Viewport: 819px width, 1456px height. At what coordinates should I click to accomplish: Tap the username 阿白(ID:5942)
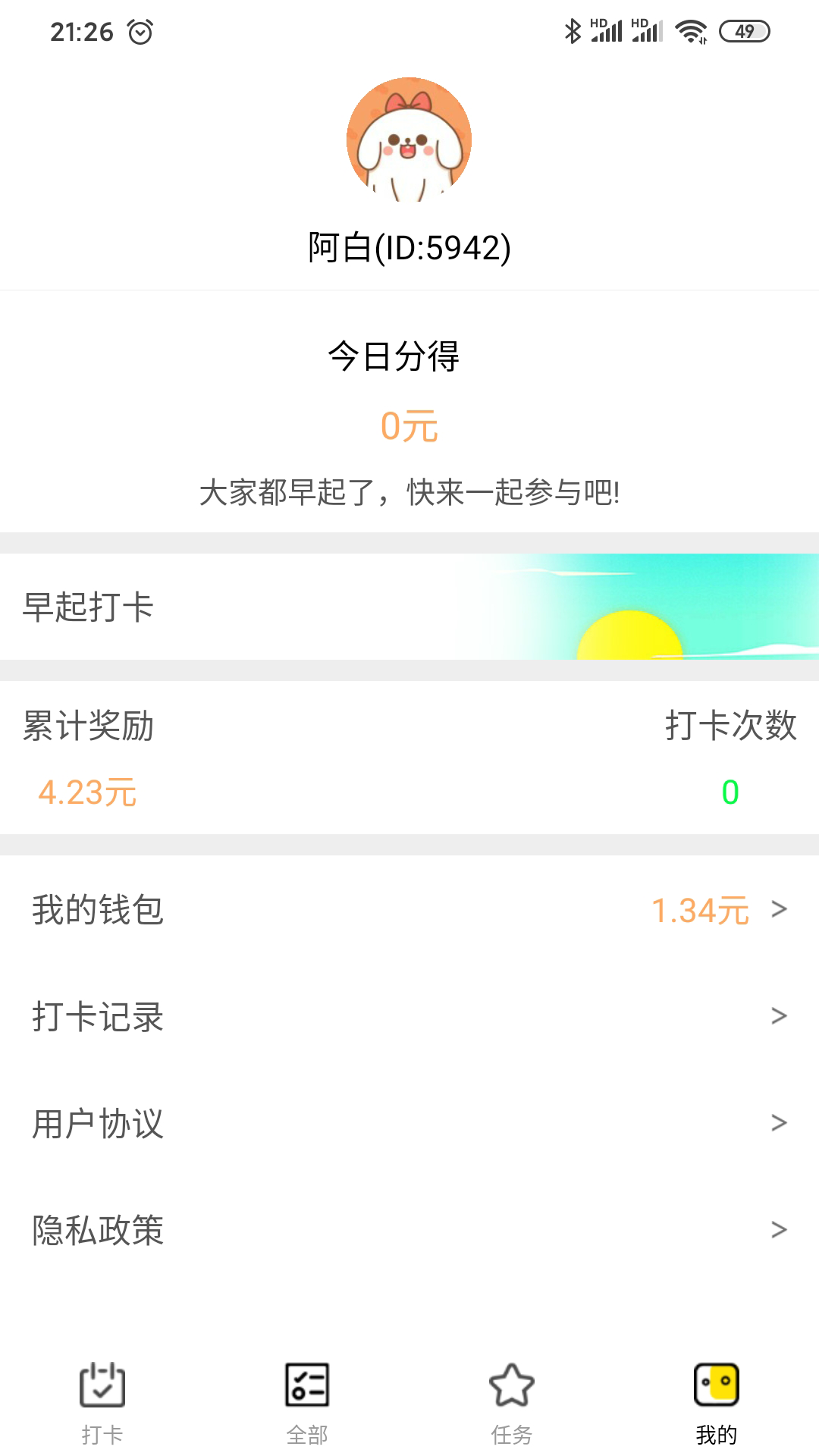[409, 246]
